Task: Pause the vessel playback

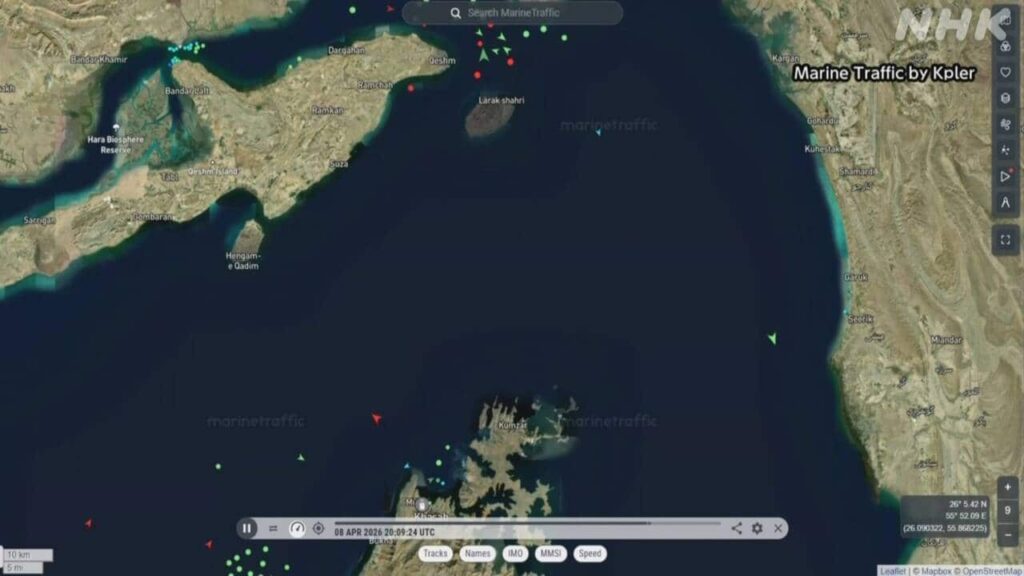Action: (x=248, y=528)
